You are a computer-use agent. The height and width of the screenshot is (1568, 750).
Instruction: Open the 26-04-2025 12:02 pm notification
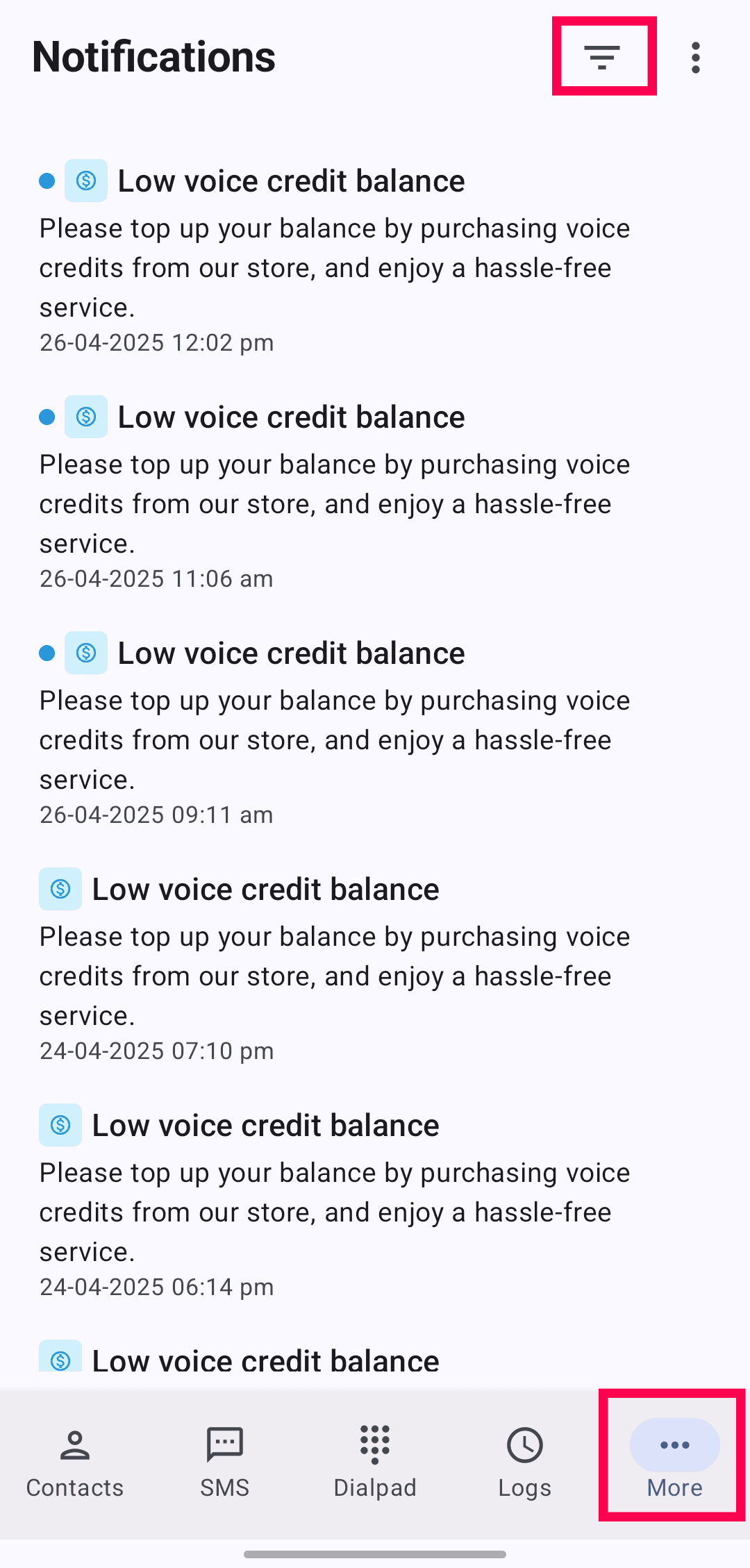(x=333, y=257)
